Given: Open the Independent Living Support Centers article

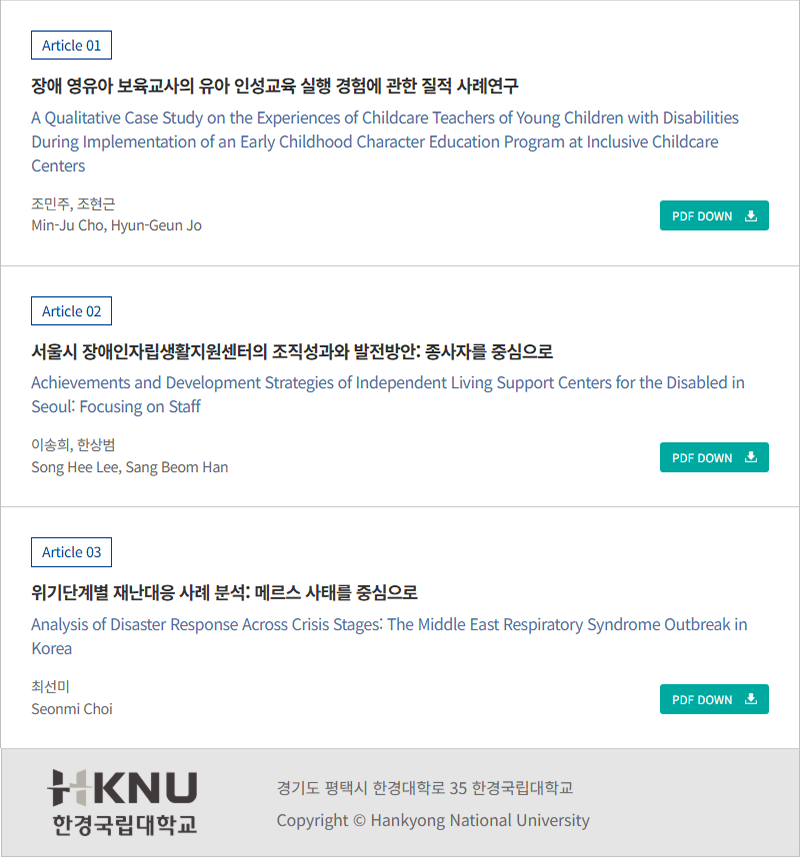Looking at the screenshot, I should coord(292,352).
